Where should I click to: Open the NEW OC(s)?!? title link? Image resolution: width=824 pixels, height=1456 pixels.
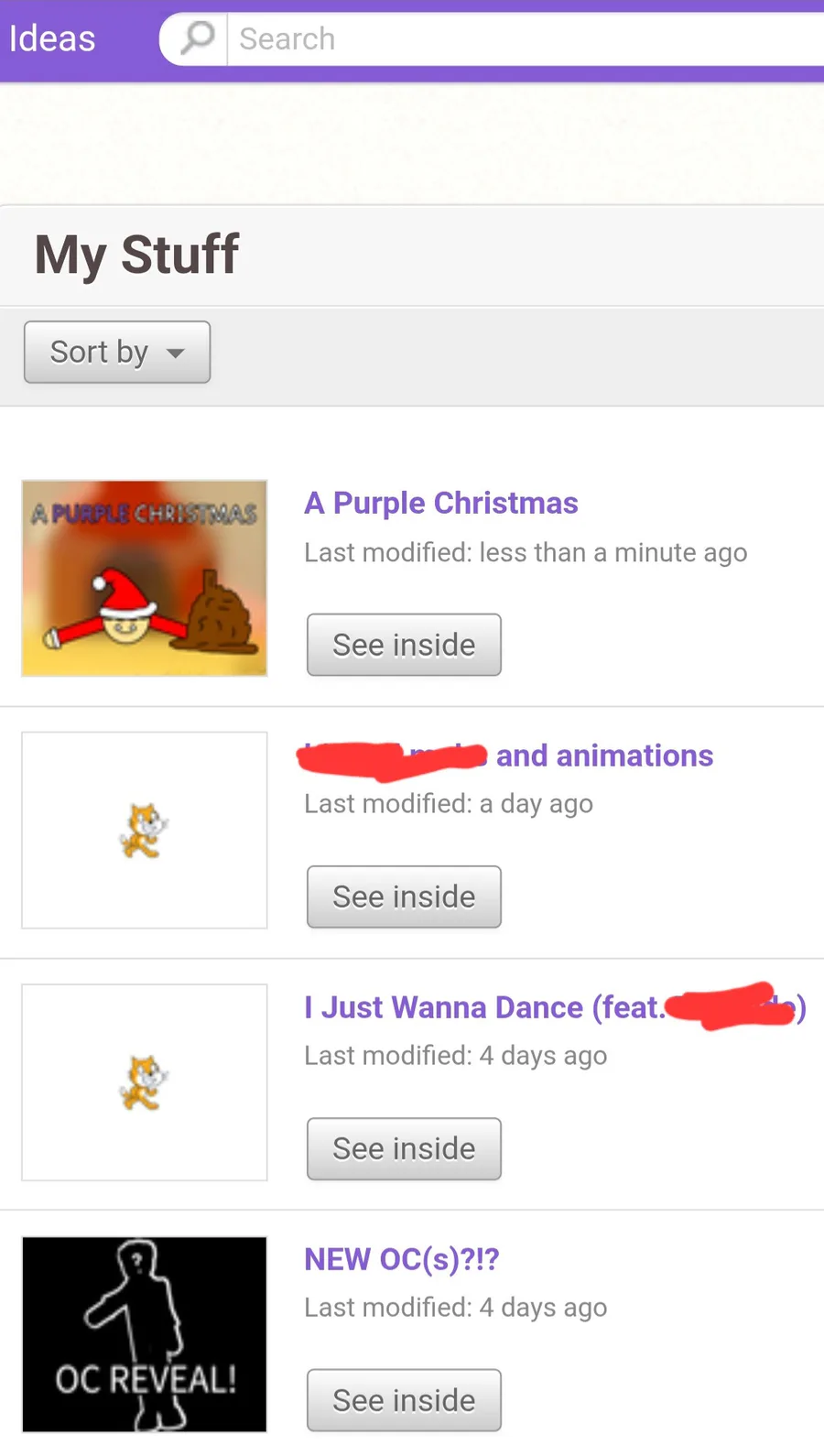pyautogui.click(x=402, y=1259)
